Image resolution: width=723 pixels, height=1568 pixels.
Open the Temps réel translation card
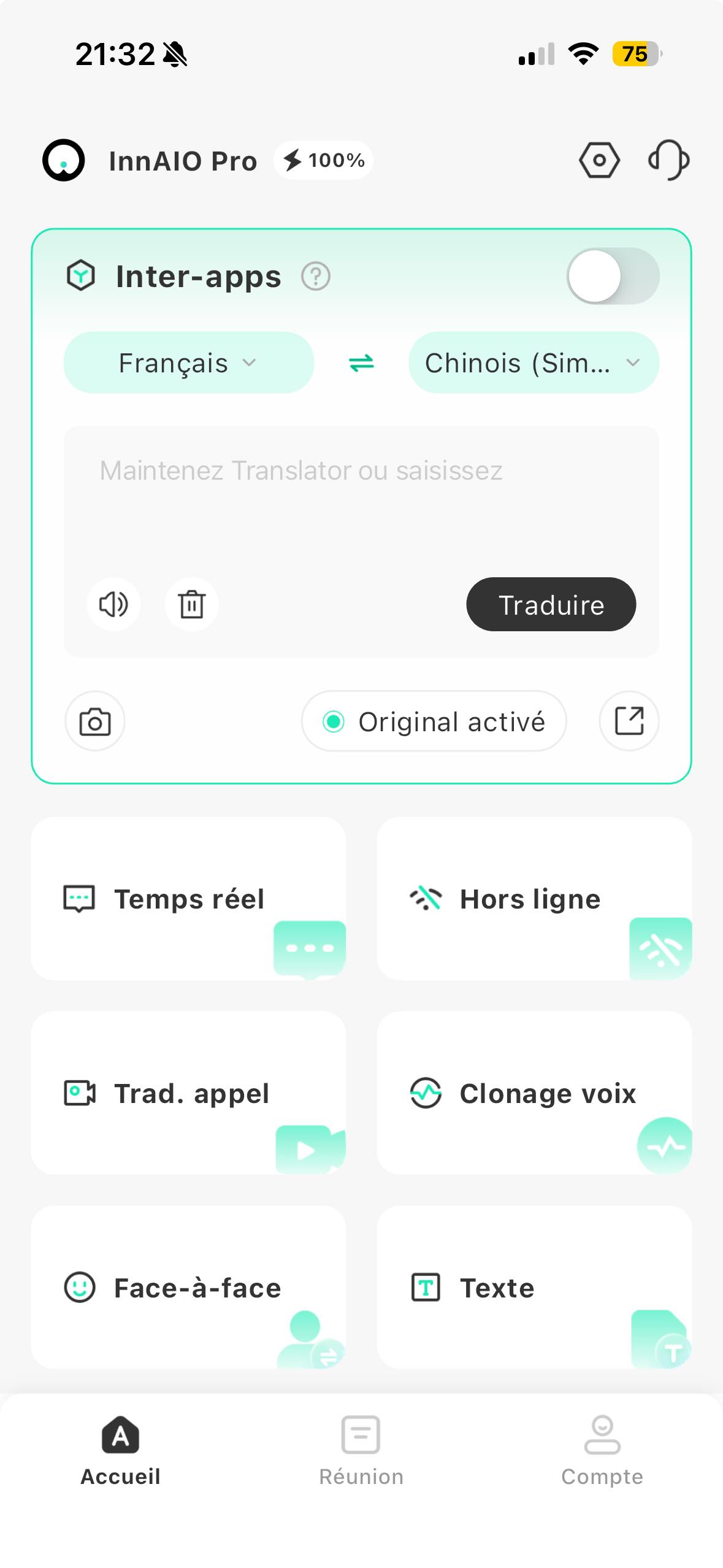click(188, 899)
